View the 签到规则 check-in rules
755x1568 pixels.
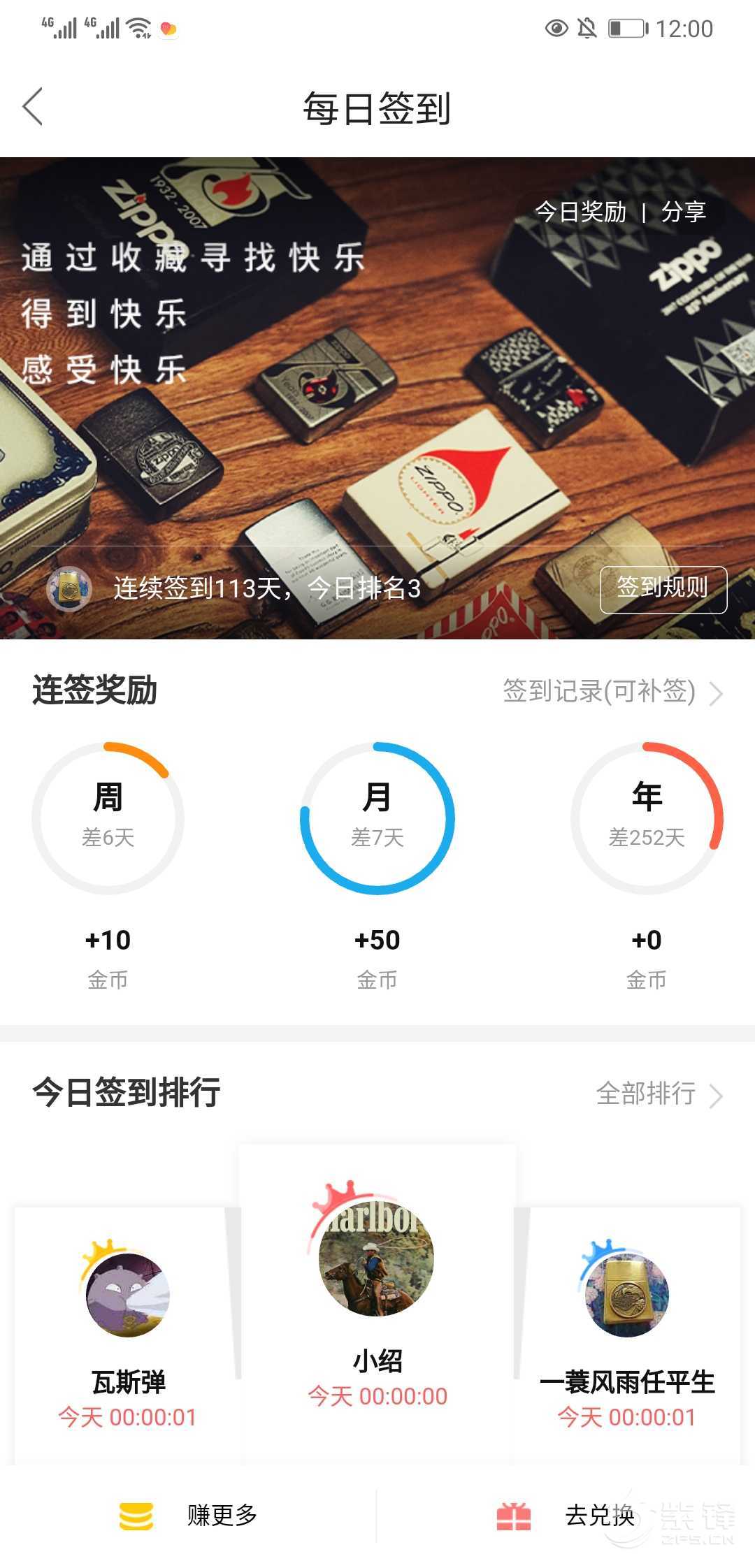(x=663, y=589)
